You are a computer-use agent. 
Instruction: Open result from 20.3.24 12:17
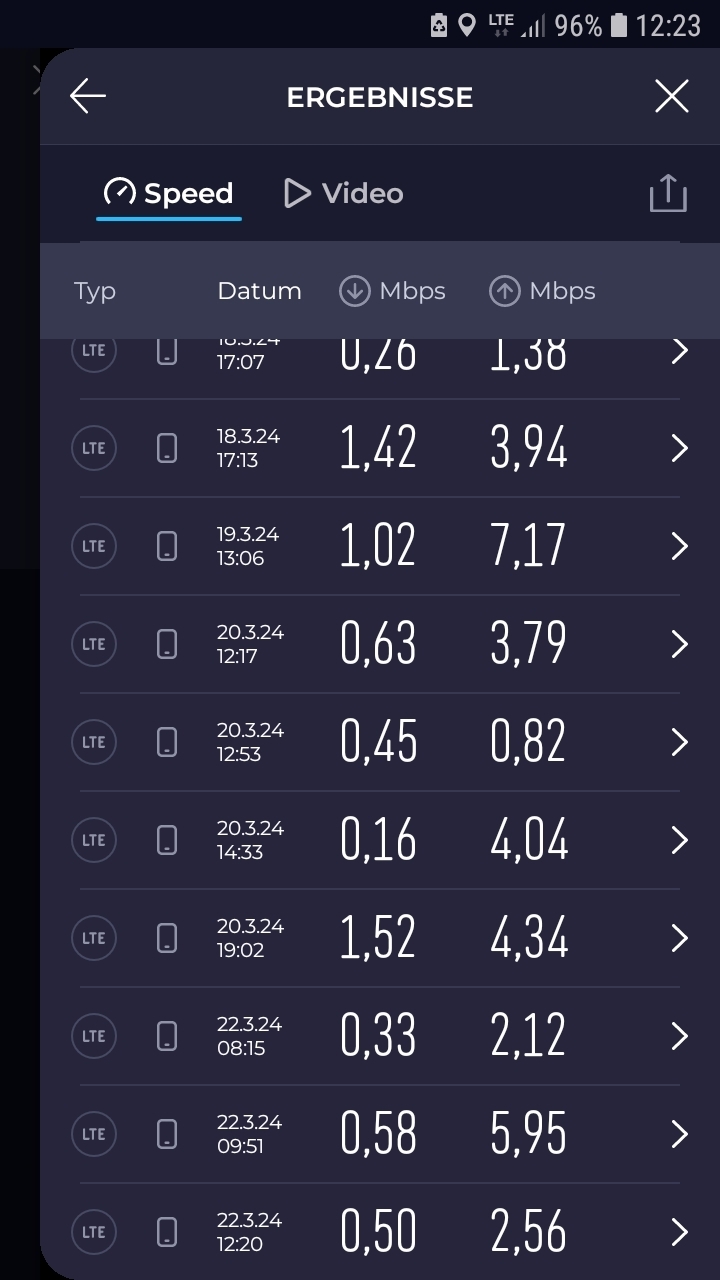coord(380,644)
